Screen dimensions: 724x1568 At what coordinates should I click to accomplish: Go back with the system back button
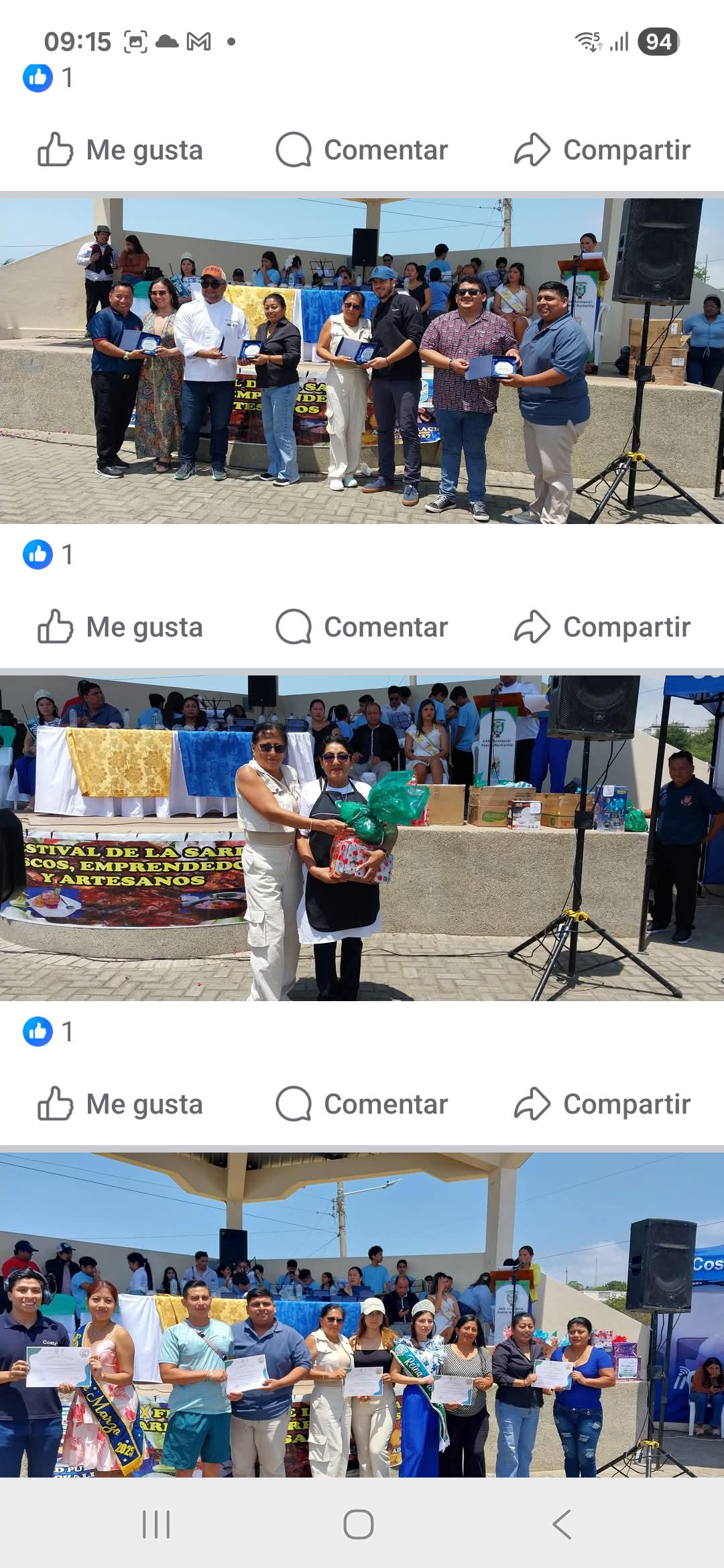(x=562, y=1524)
